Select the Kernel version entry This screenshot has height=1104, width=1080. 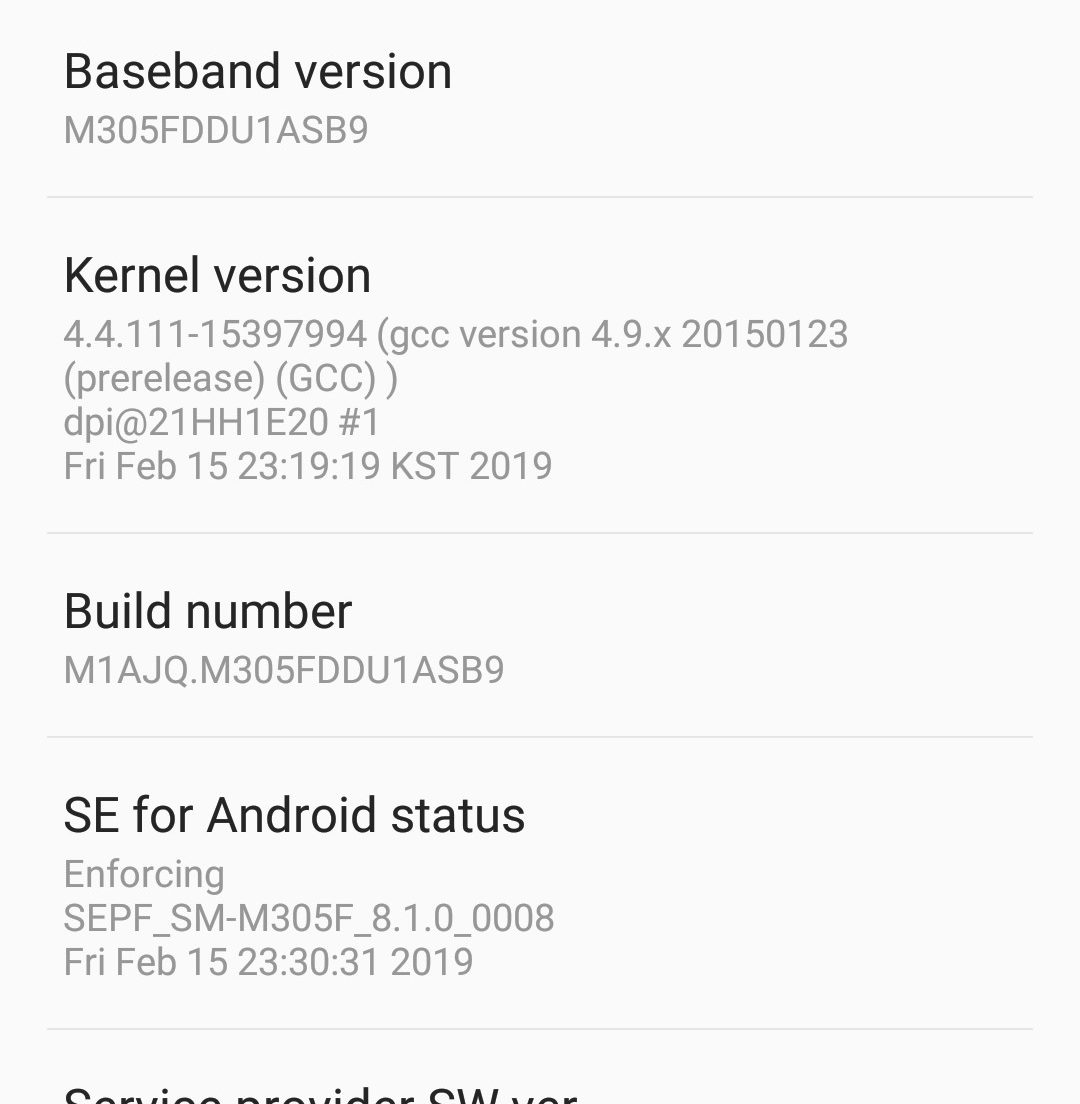tap(540, 367)
